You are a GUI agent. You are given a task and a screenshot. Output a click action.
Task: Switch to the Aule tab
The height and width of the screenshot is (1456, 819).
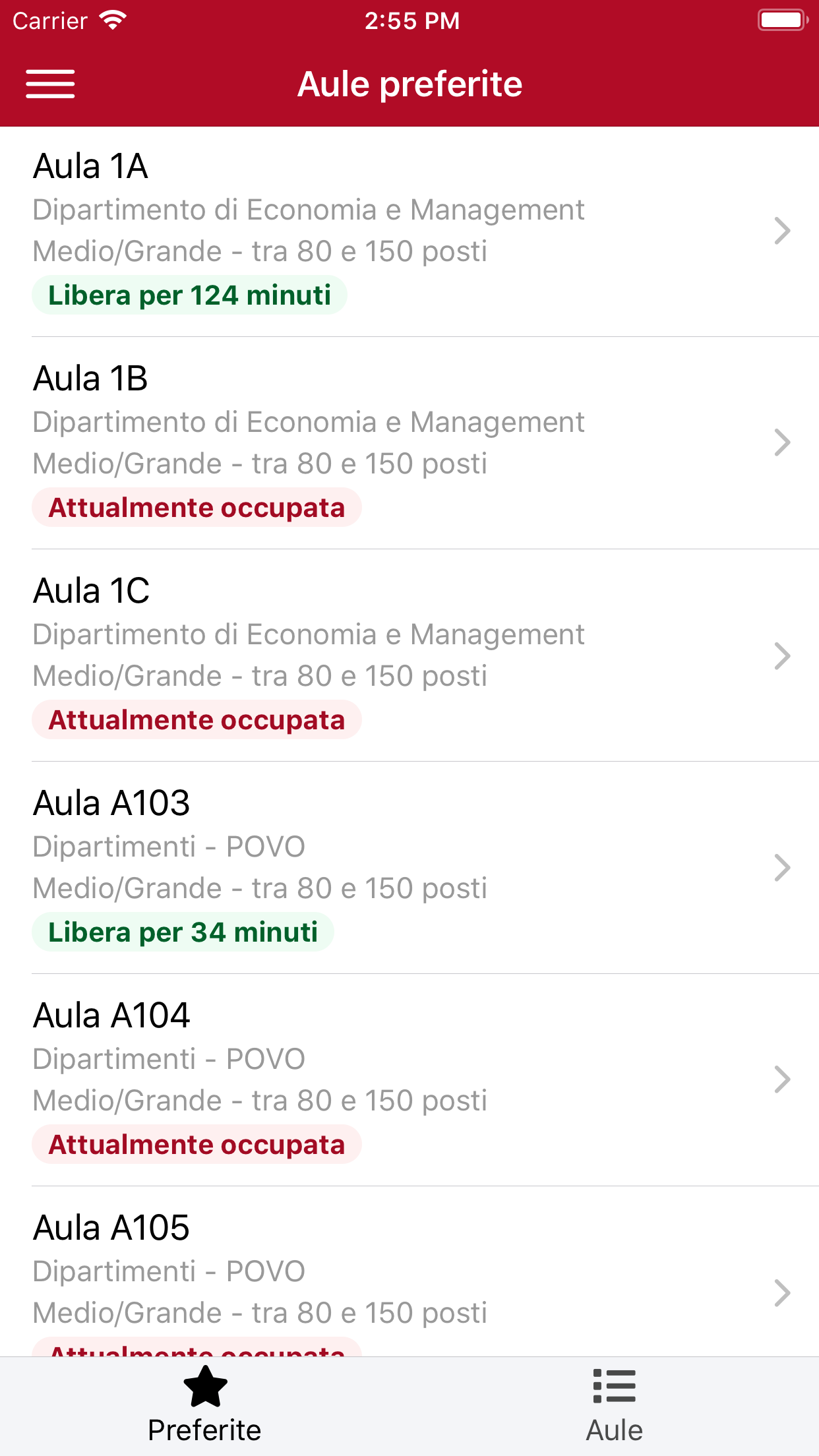614,1406
